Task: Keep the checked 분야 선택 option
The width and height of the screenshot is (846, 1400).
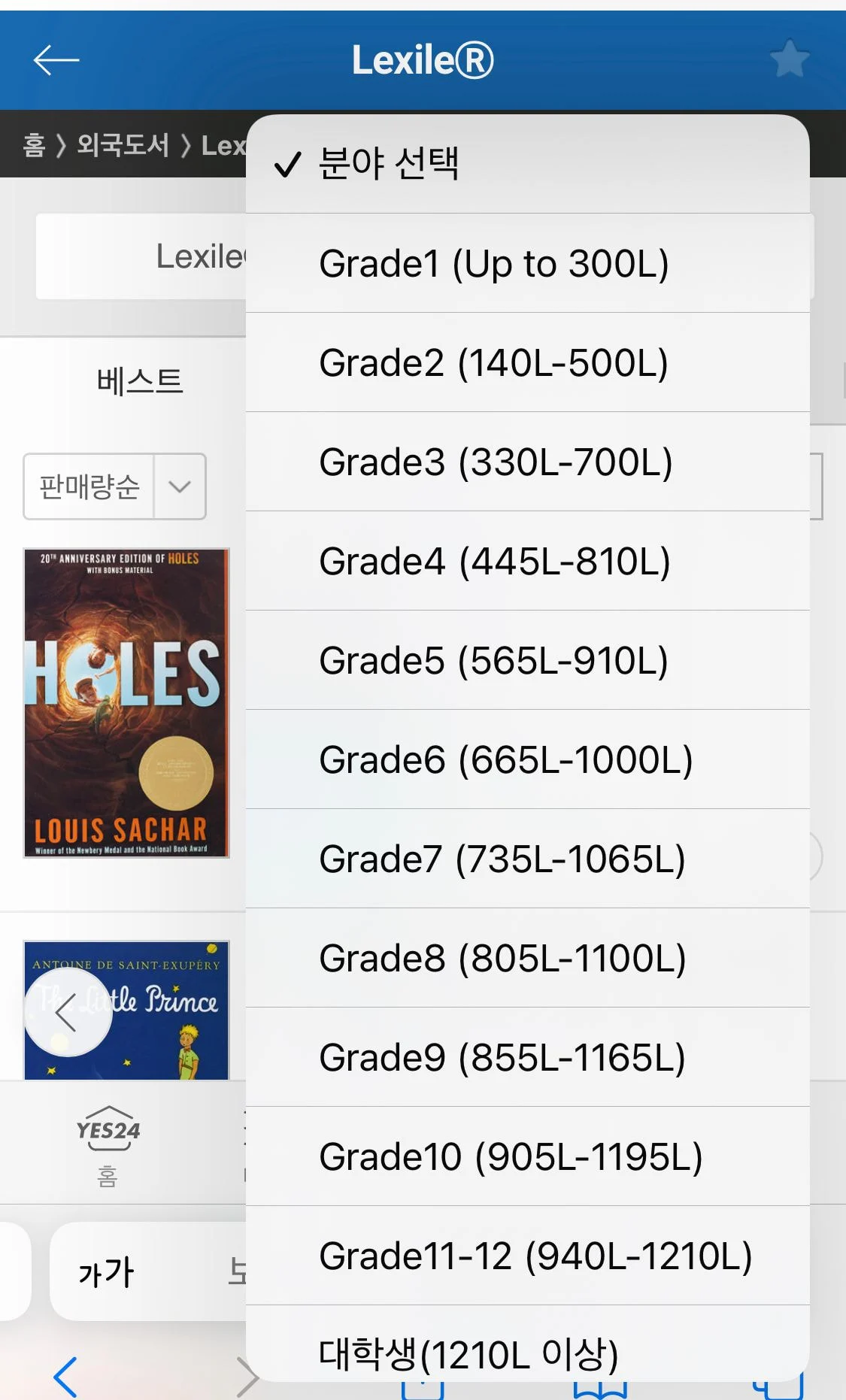Action: coord(389,164)
